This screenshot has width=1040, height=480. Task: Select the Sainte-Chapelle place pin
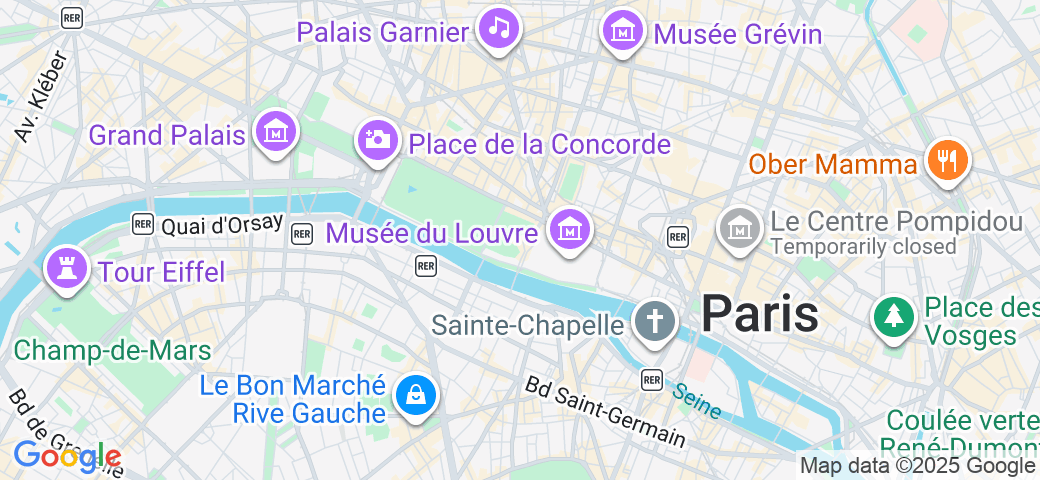(655, 322)
